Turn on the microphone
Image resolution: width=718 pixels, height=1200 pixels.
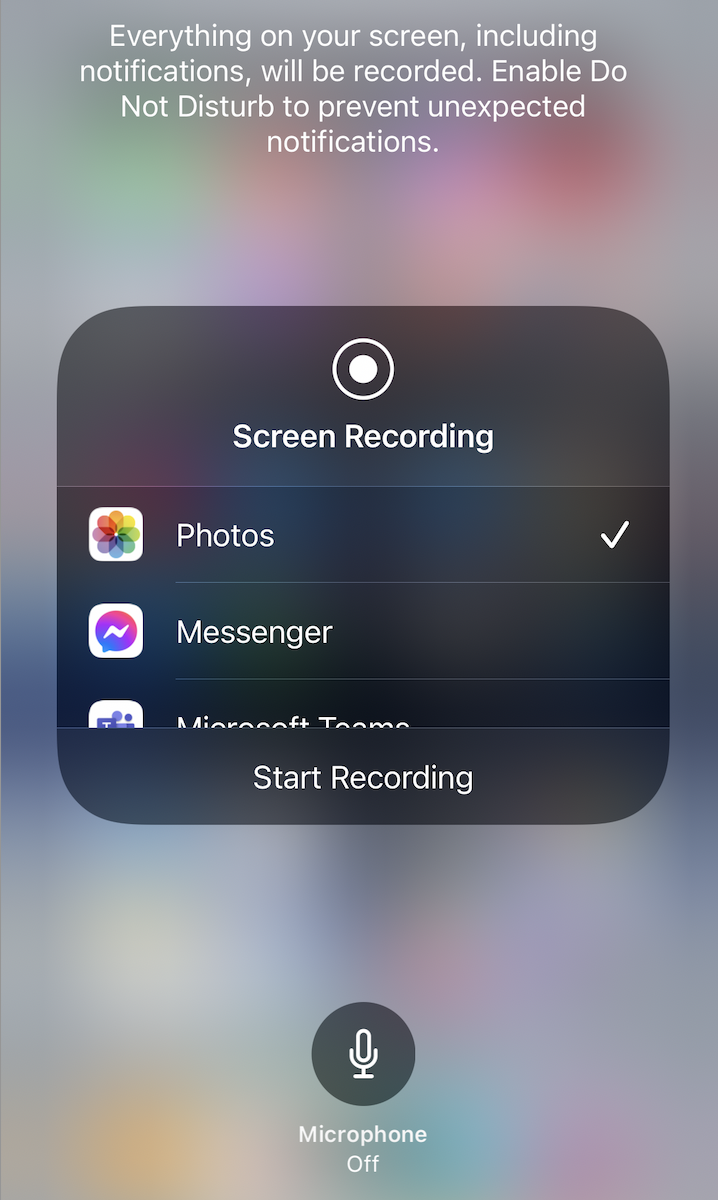click(363, 1054)
